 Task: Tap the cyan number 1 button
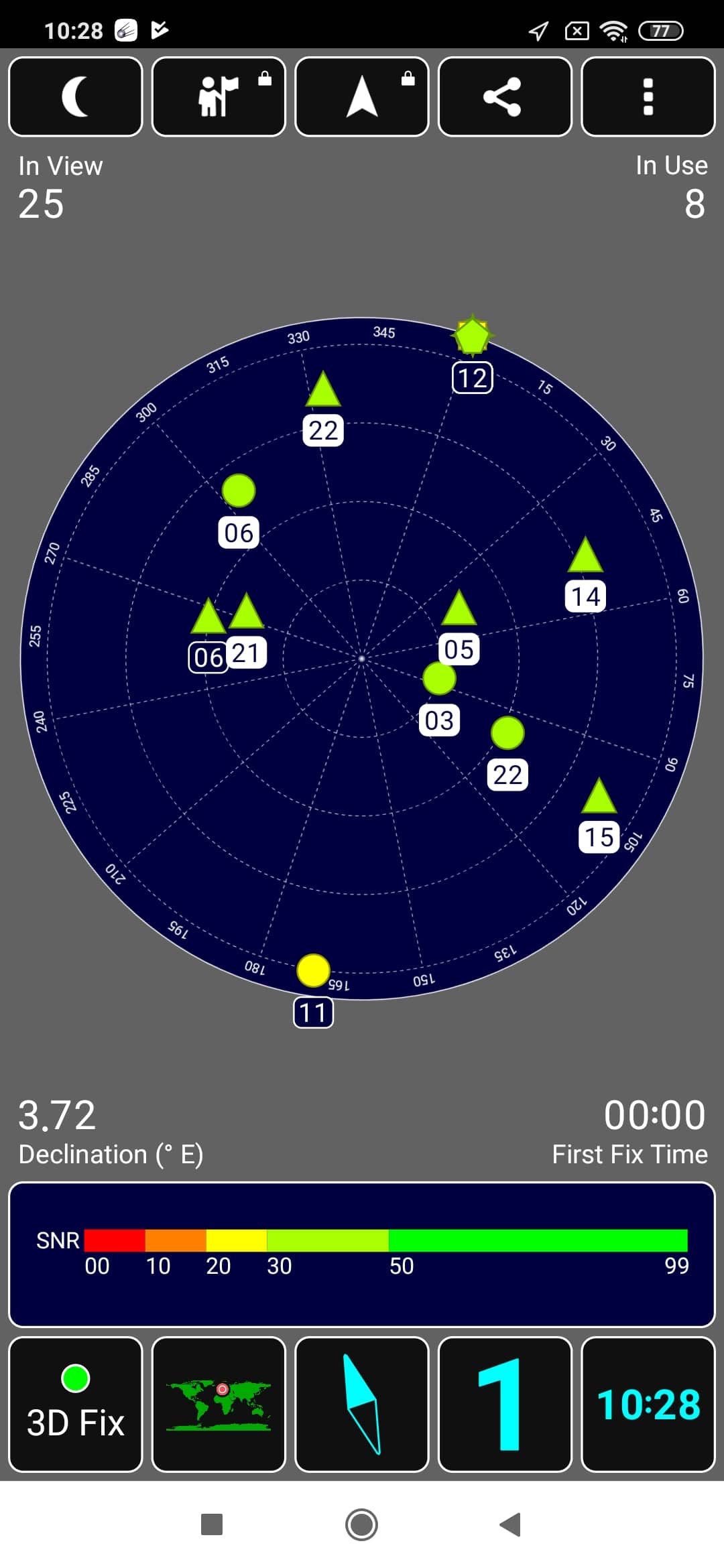coord(505,1404)
